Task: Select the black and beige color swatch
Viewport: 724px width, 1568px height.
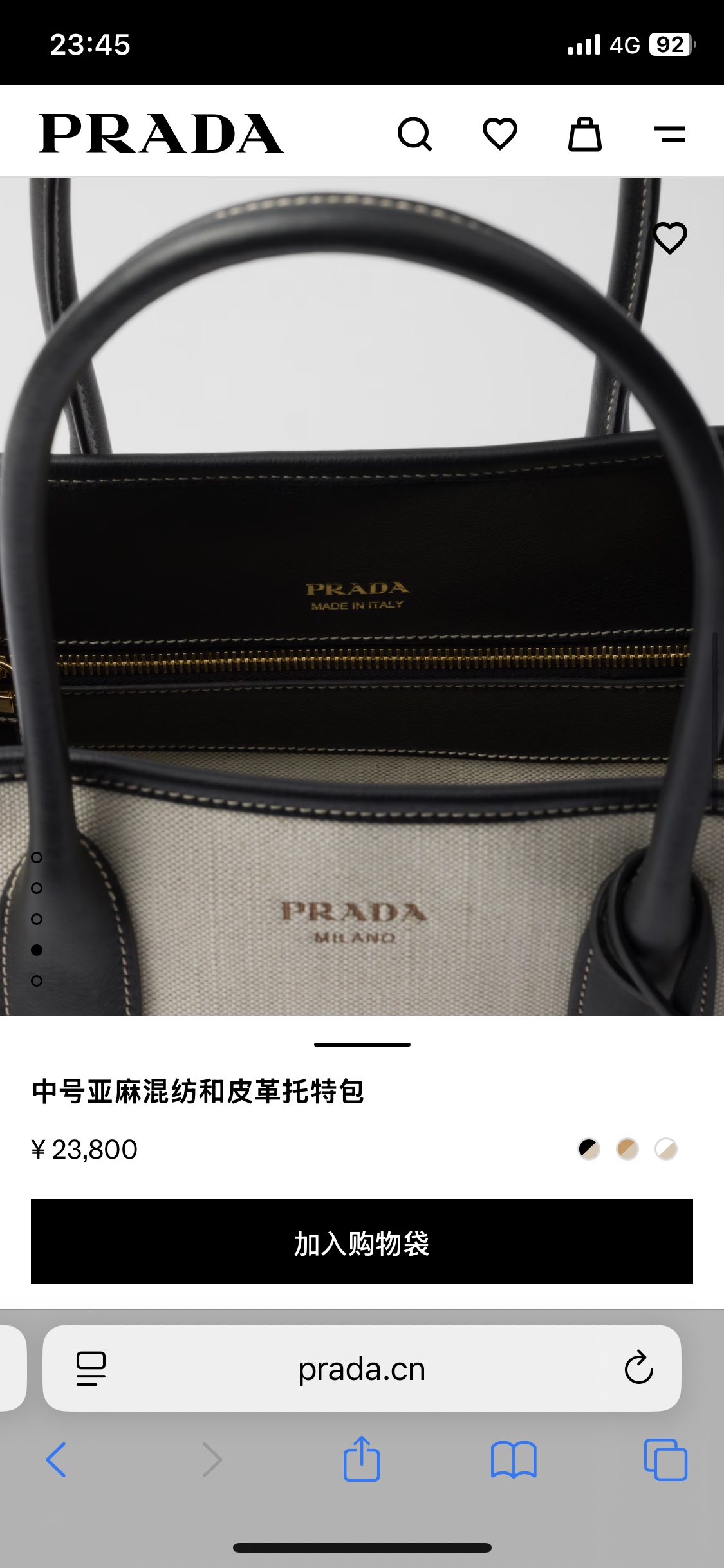Action: [x=589, y=1149]
